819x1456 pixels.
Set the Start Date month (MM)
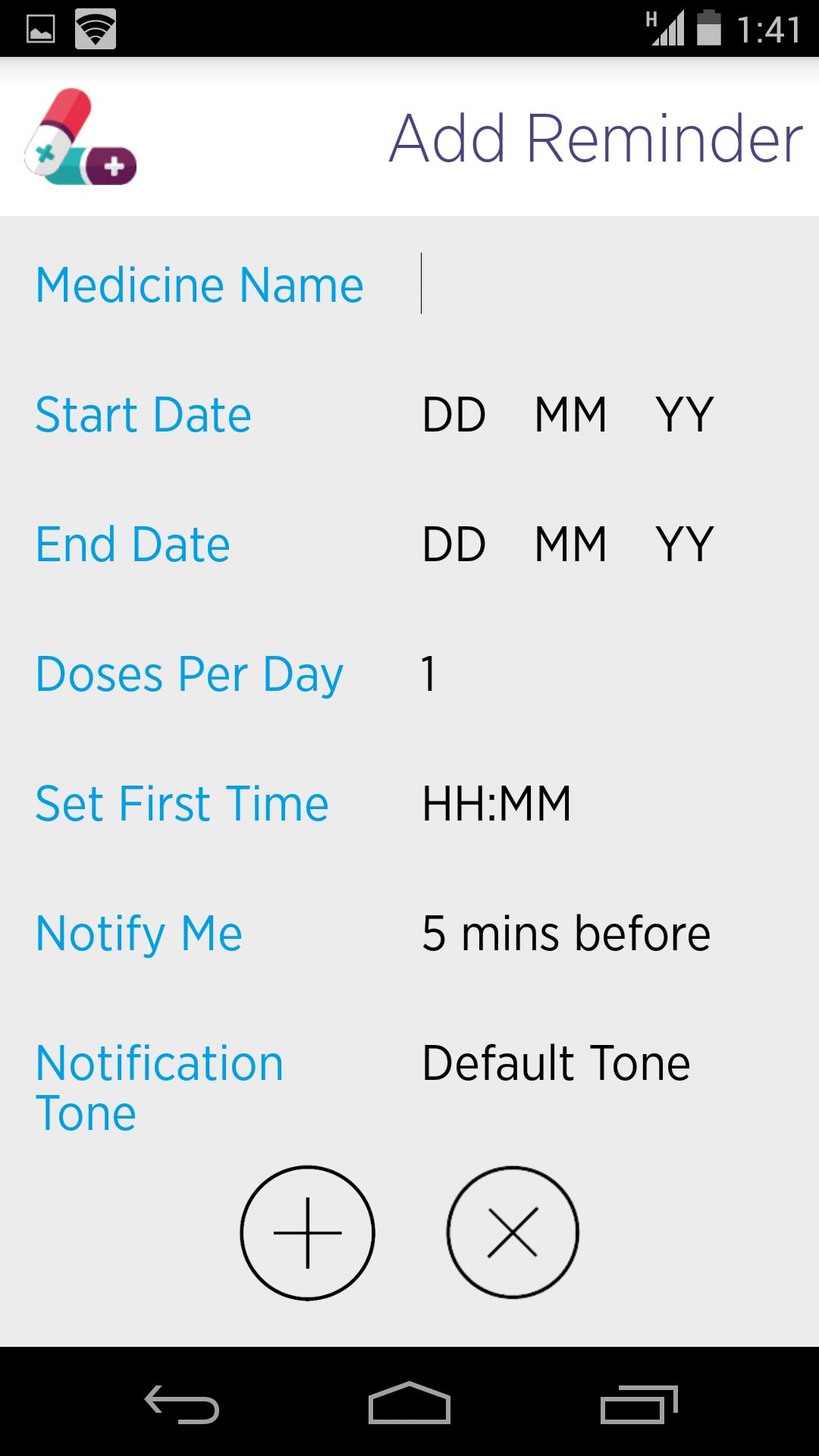570,415
